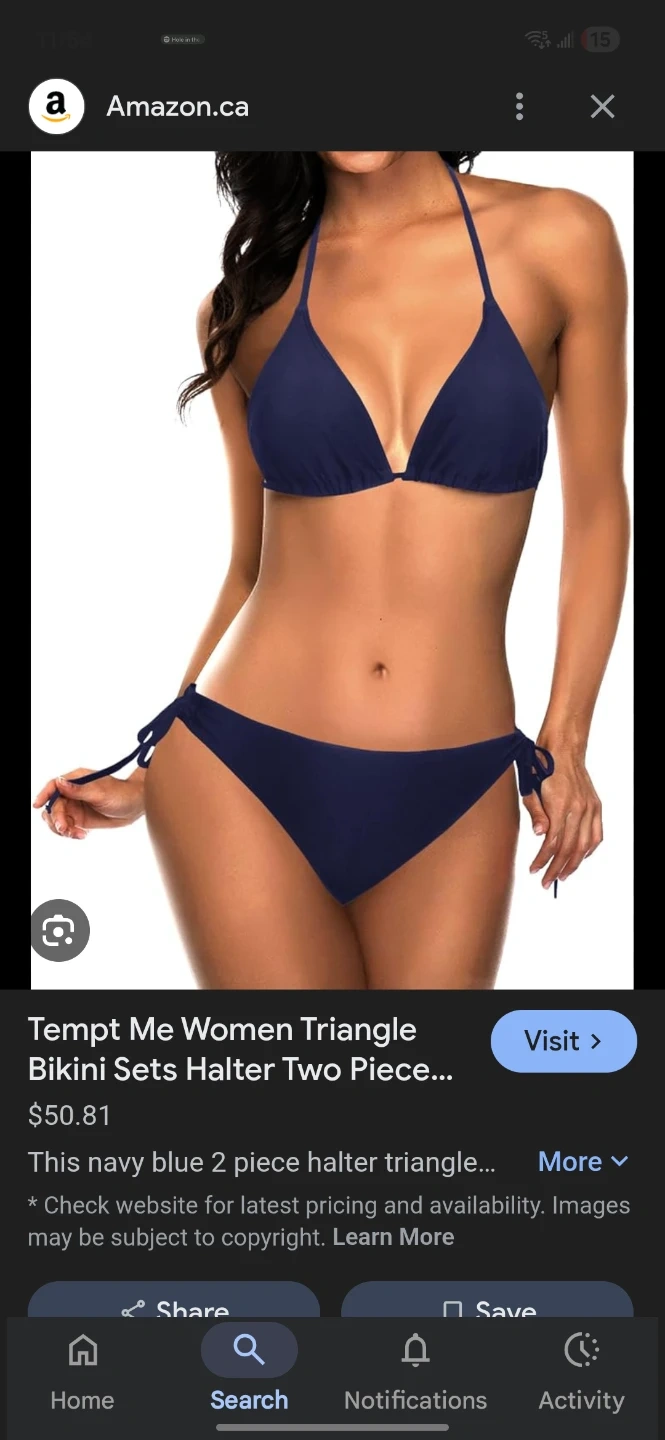The width and height of the screenshot is (665, 1440).
Task: Open the Notifications tab
Action: pyautogui.click(x=415, y=1371)
